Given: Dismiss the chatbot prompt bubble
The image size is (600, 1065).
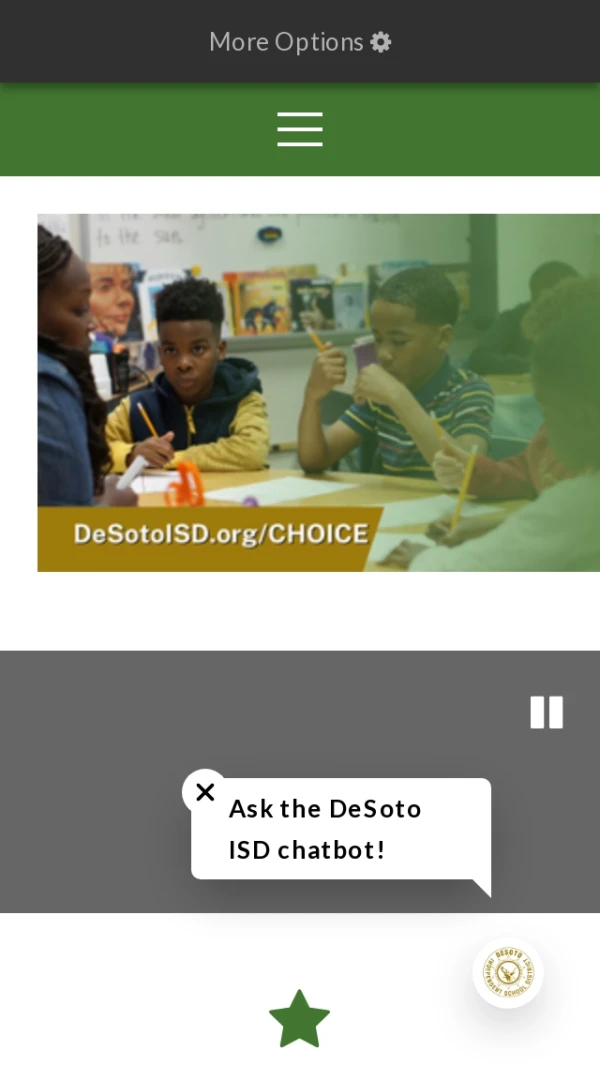Looking at the screenshot, I should tap(205, 792).
